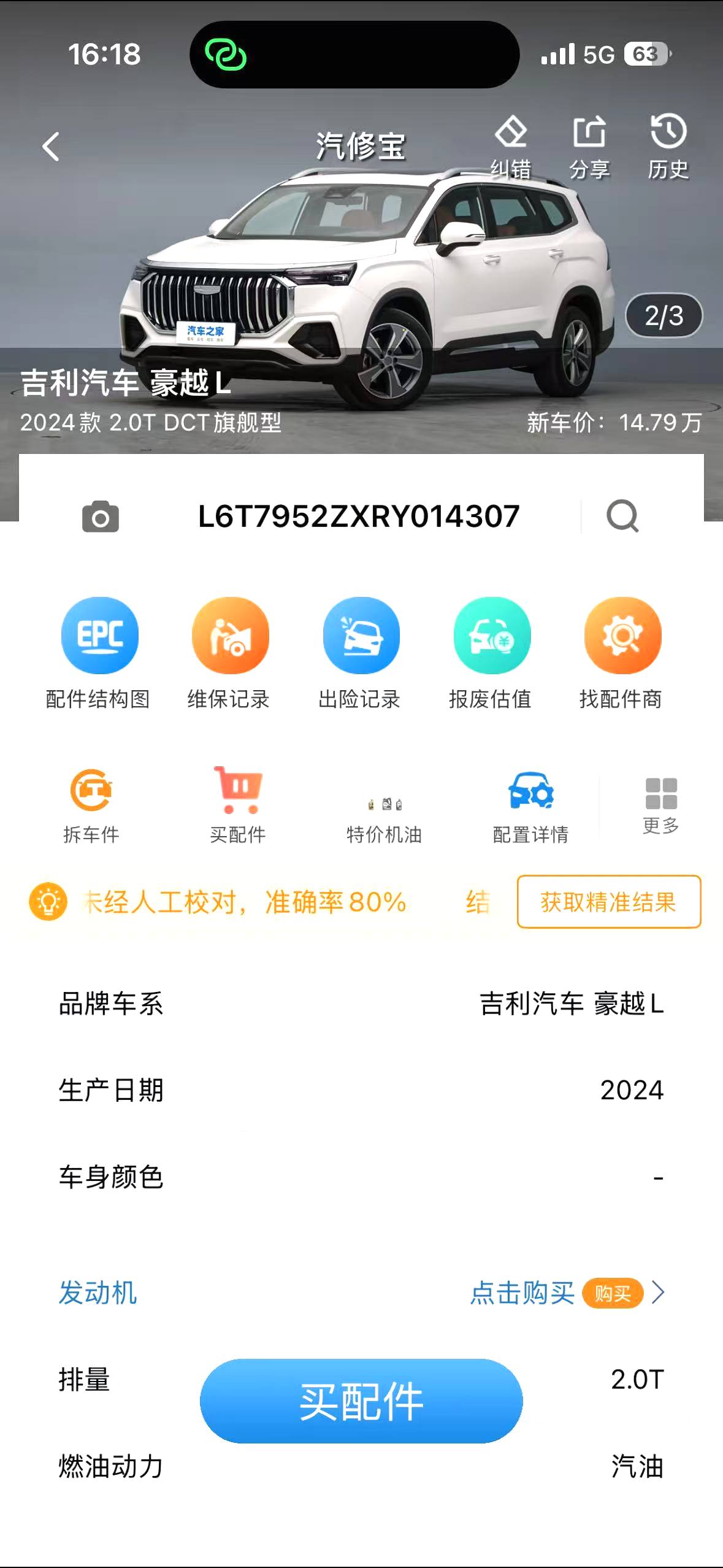Open the 纠错 error-correction option
The image size is (723, 1568).
(x=511, y=147)
